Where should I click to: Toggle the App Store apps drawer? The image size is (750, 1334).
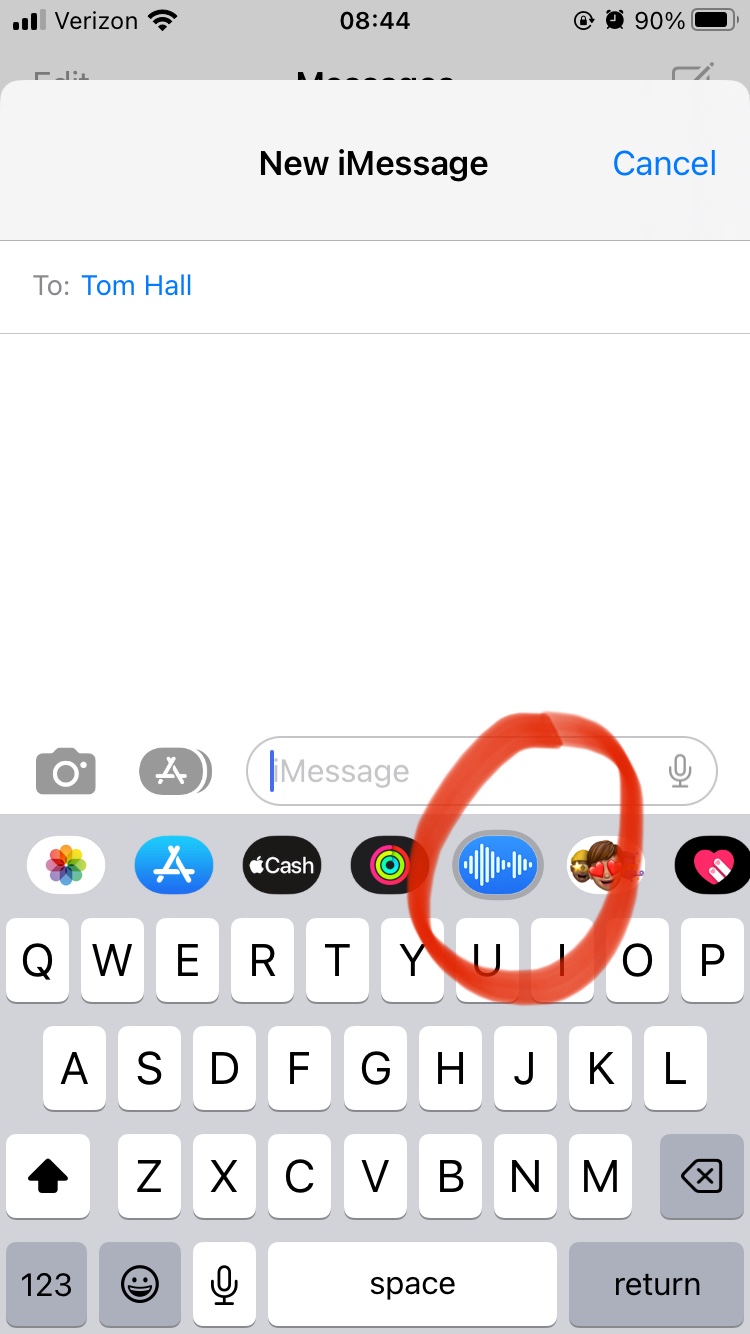click(174, 771)
